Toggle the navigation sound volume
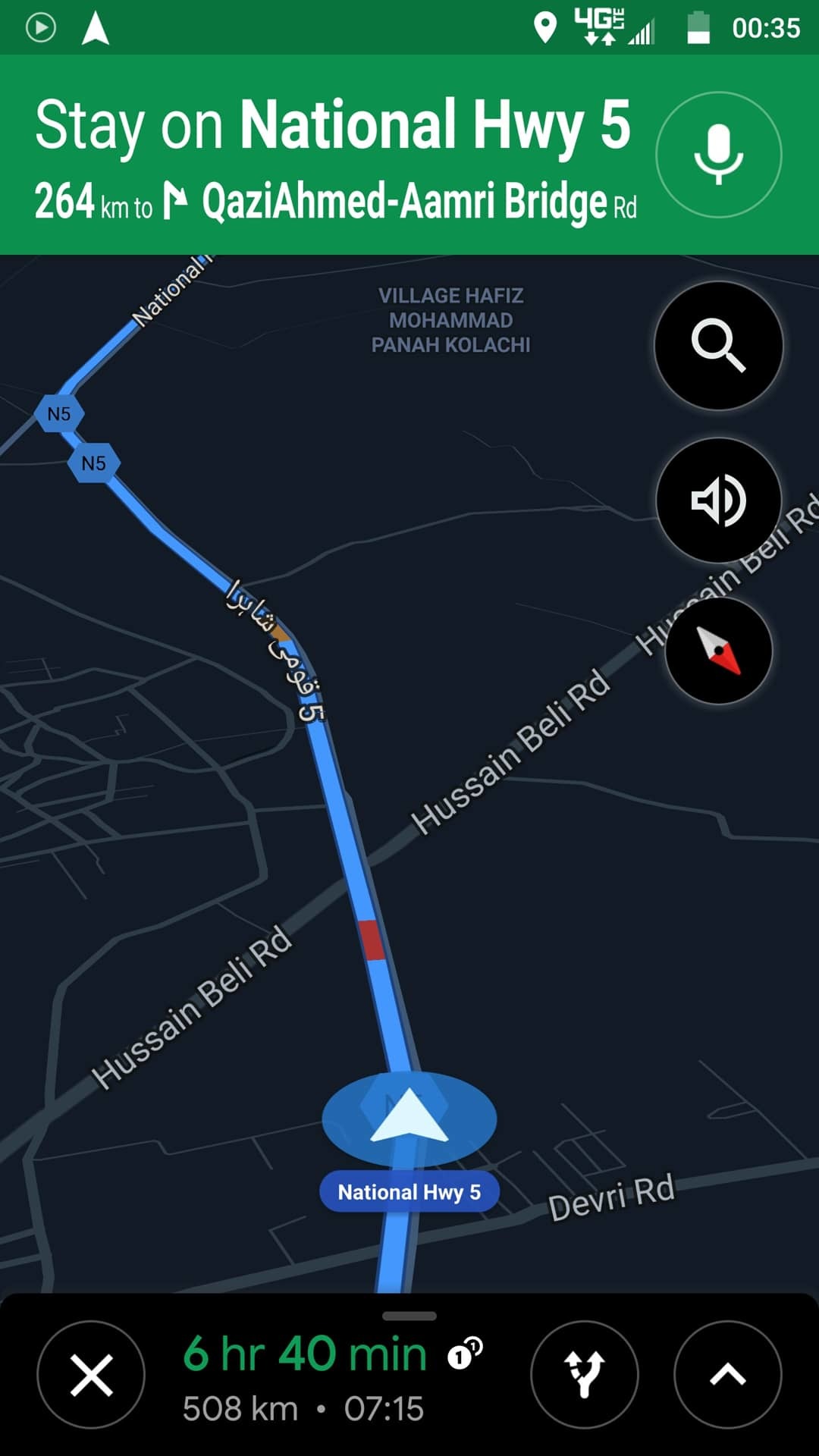 [718, 500]
